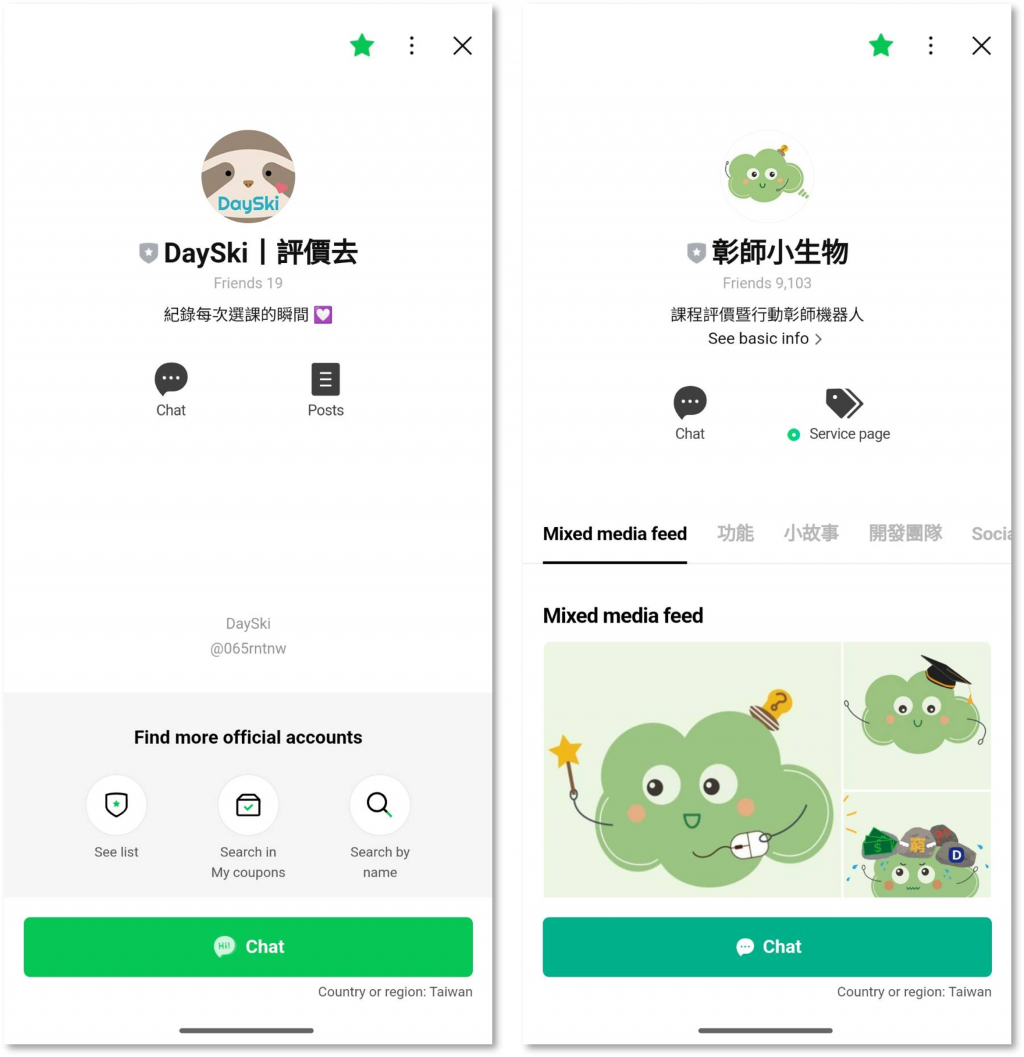Choose Search by name option
The image size is (1024, 1057).
click(x=380, y=818)
